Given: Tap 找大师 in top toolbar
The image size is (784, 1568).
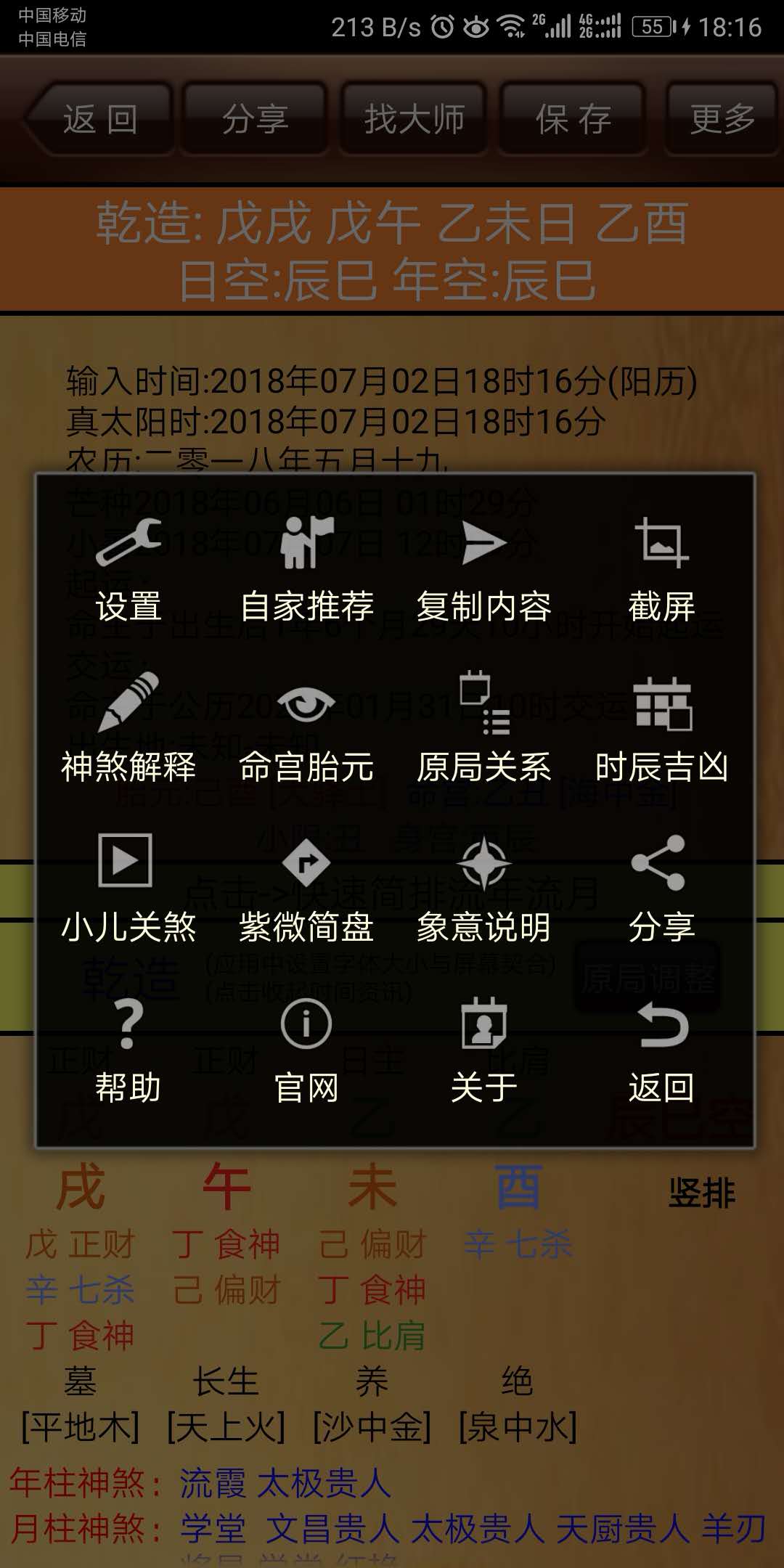Looking at the screenshot, I should (414, 119).
